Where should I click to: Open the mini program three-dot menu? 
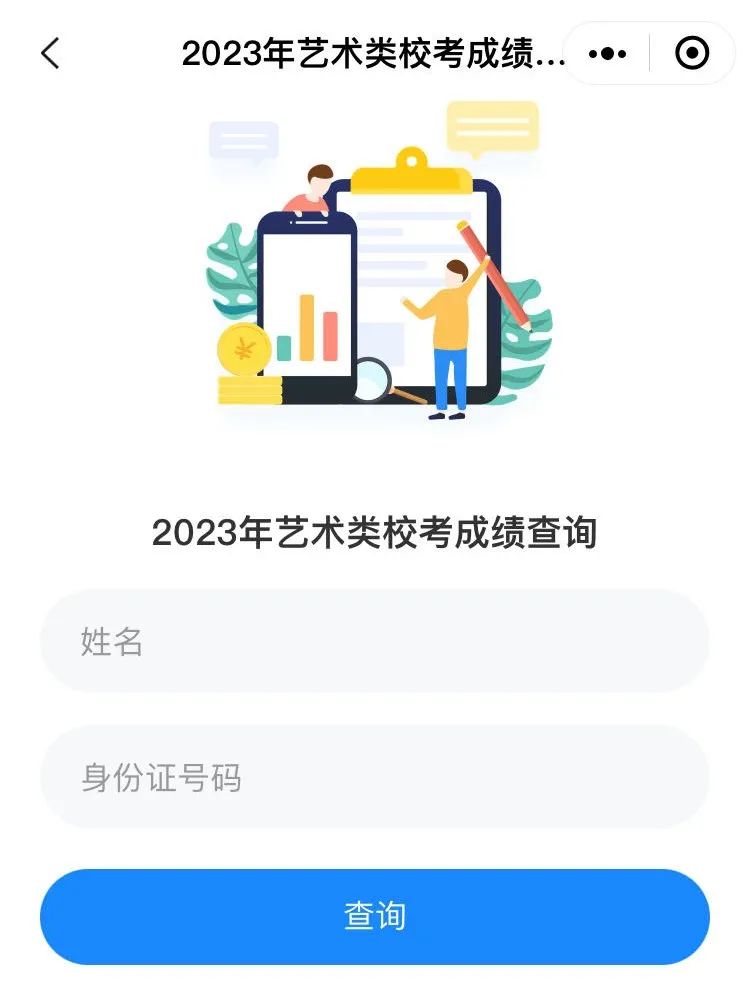(x=607, y=54)
